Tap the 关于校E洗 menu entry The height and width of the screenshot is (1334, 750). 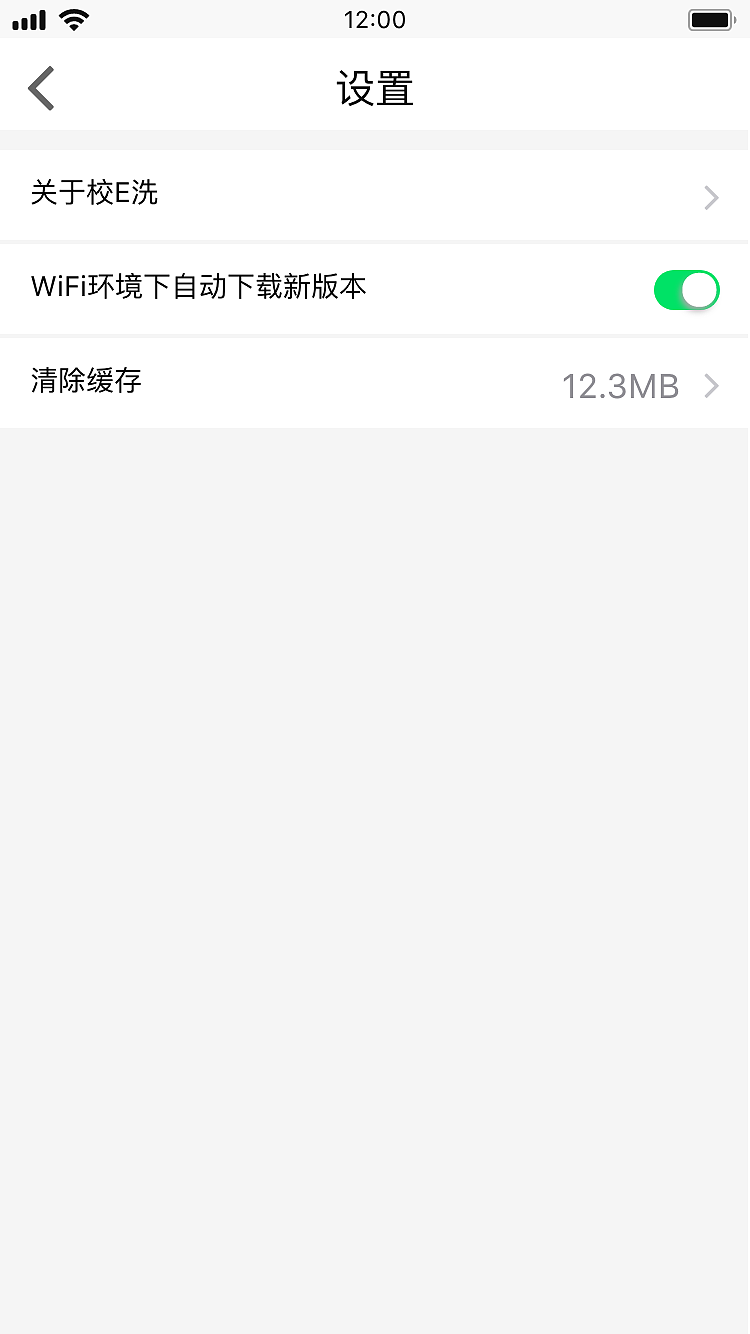[95, 194]
